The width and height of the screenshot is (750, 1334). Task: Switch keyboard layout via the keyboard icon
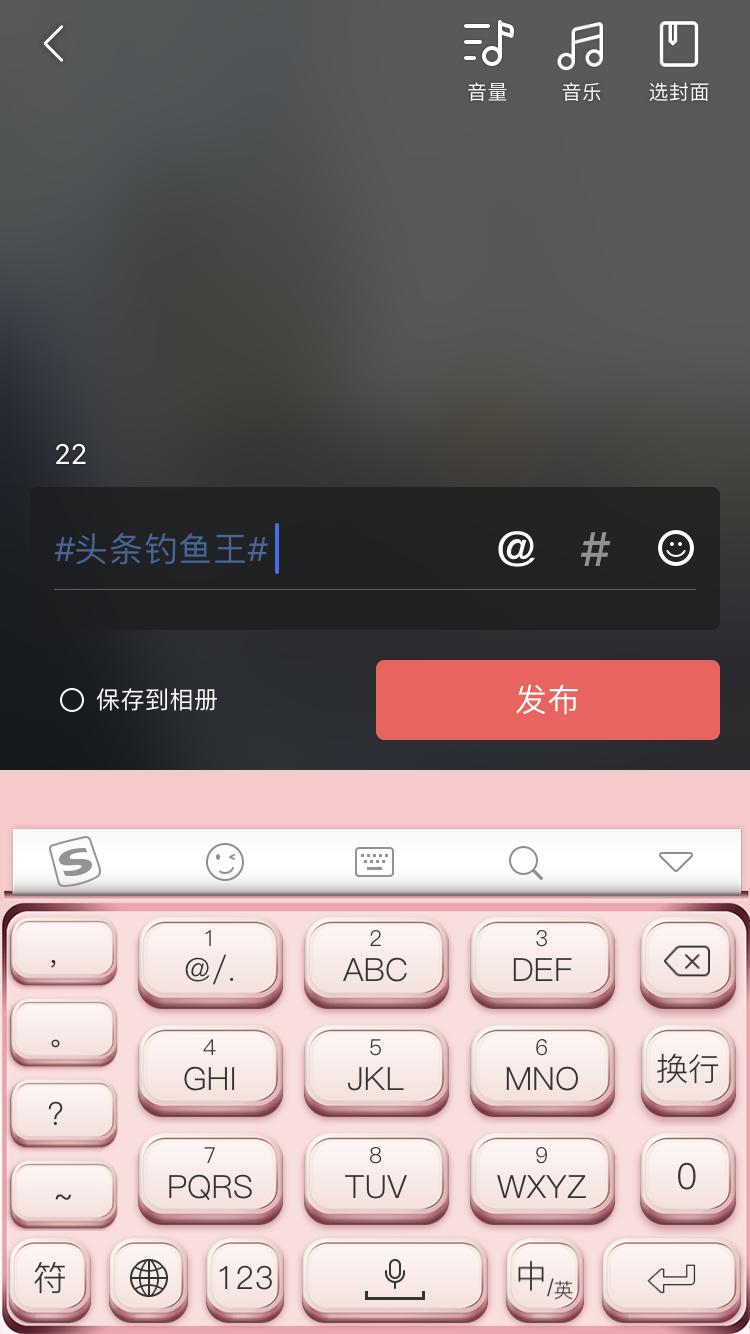(375, 861)
